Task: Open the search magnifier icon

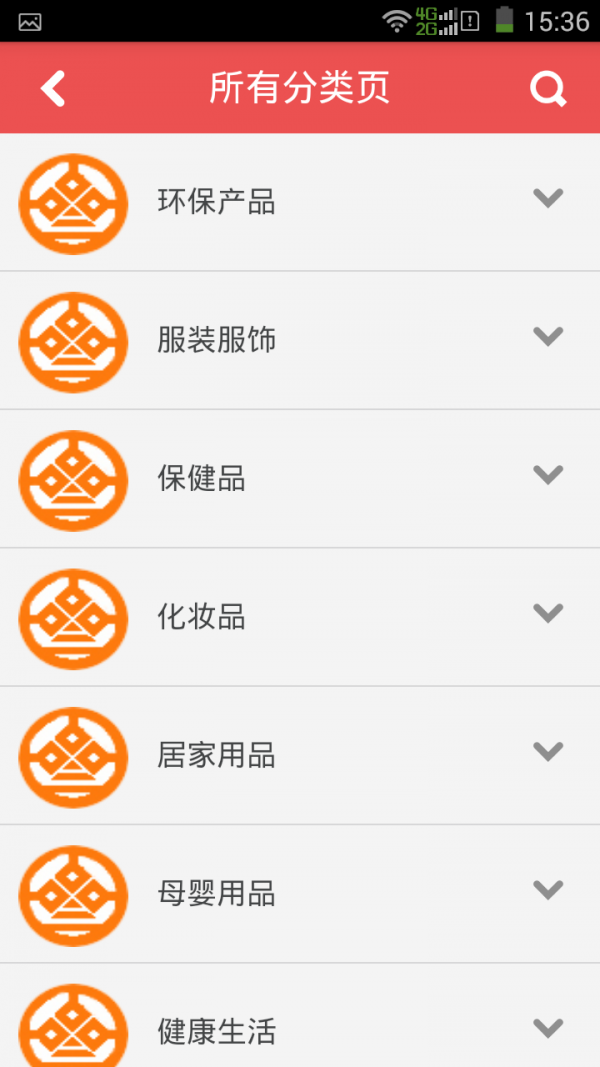Action: (548, 89)
